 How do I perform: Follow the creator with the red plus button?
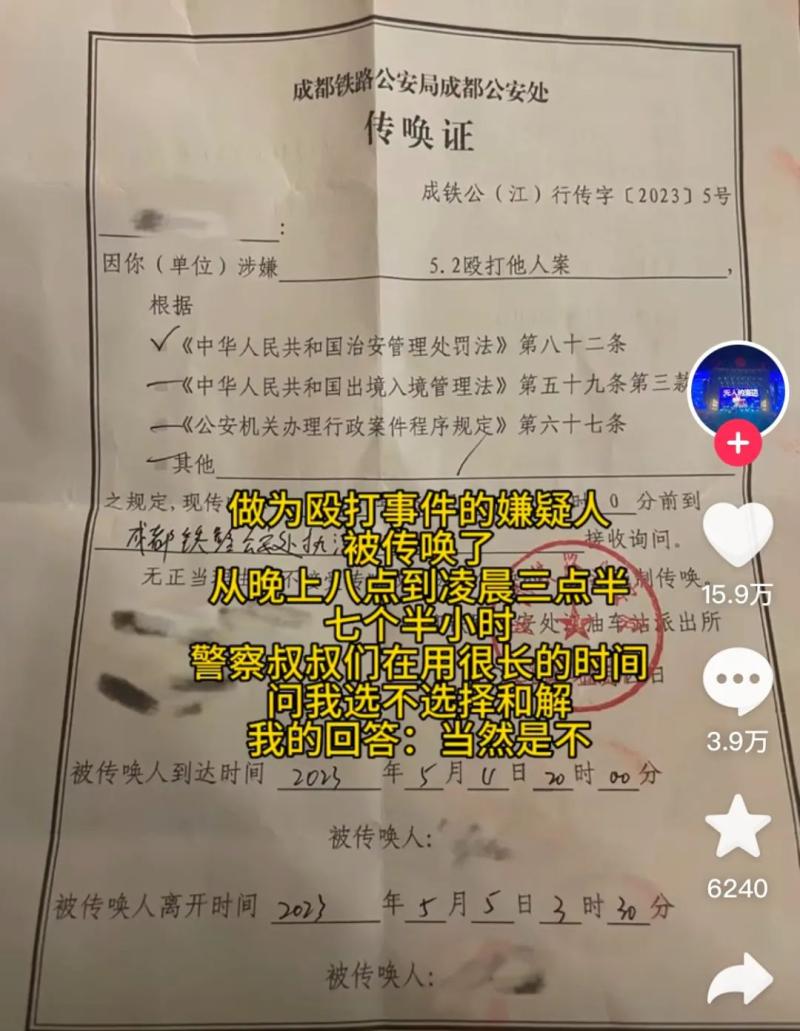739,444
